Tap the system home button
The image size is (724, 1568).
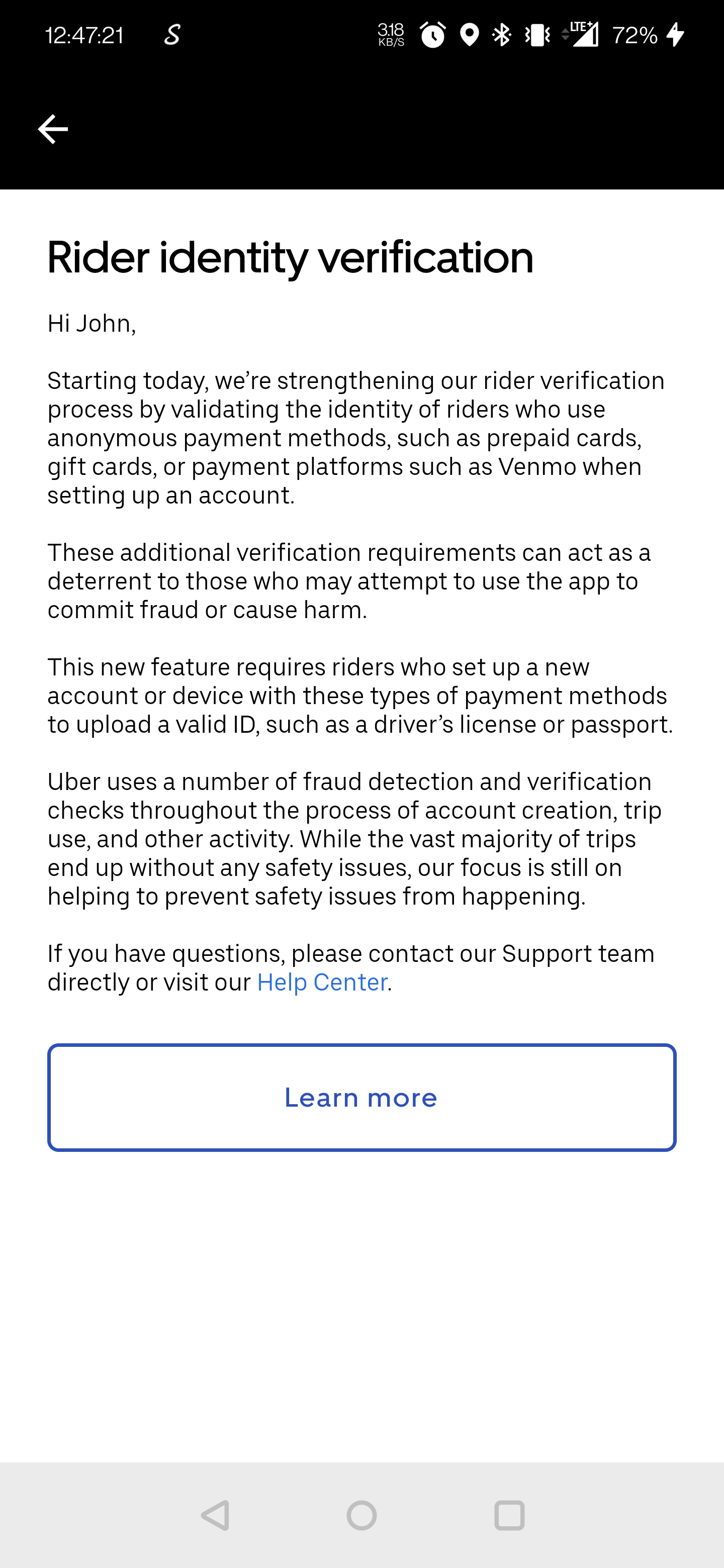361,1515
